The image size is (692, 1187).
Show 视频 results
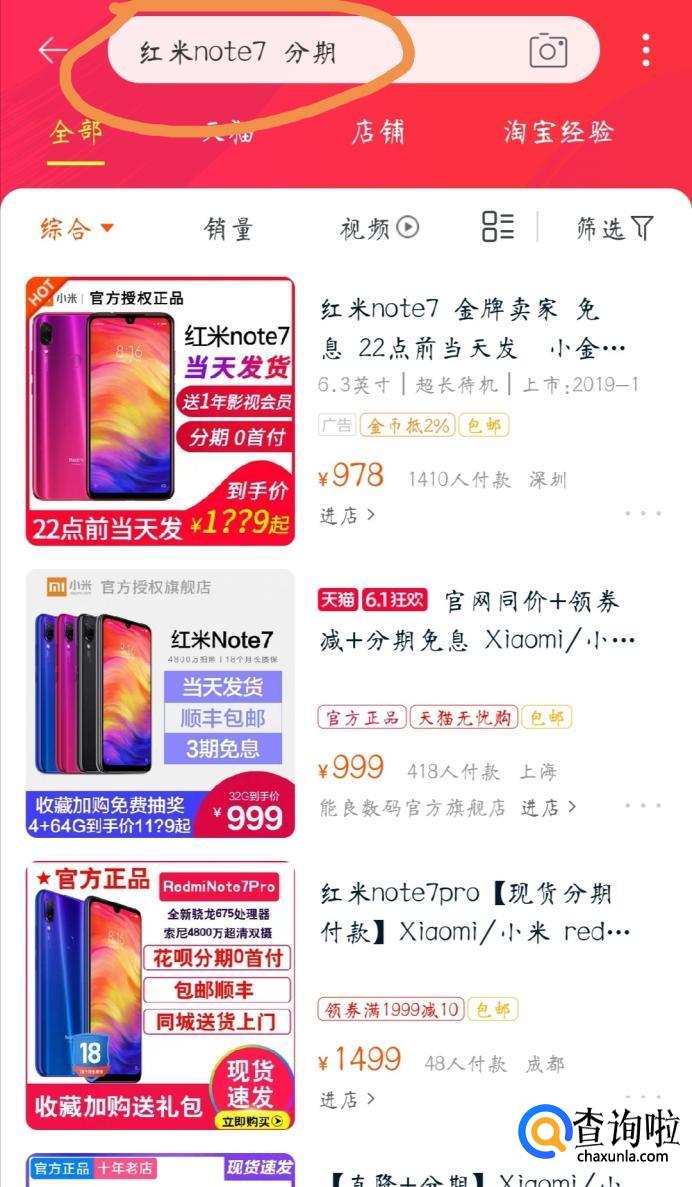(x=379, y=229)
